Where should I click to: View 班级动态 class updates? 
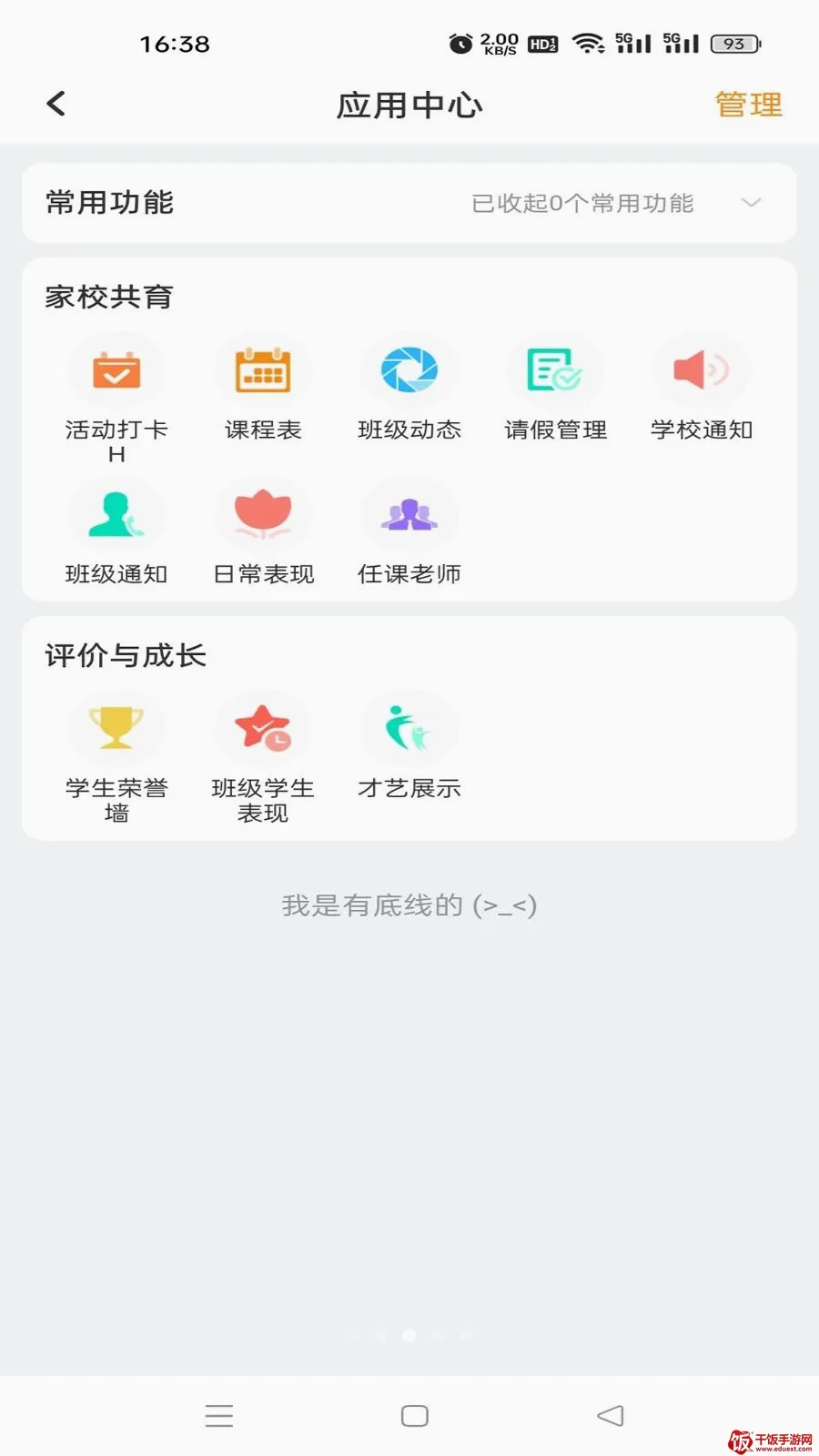pos(409,389)
